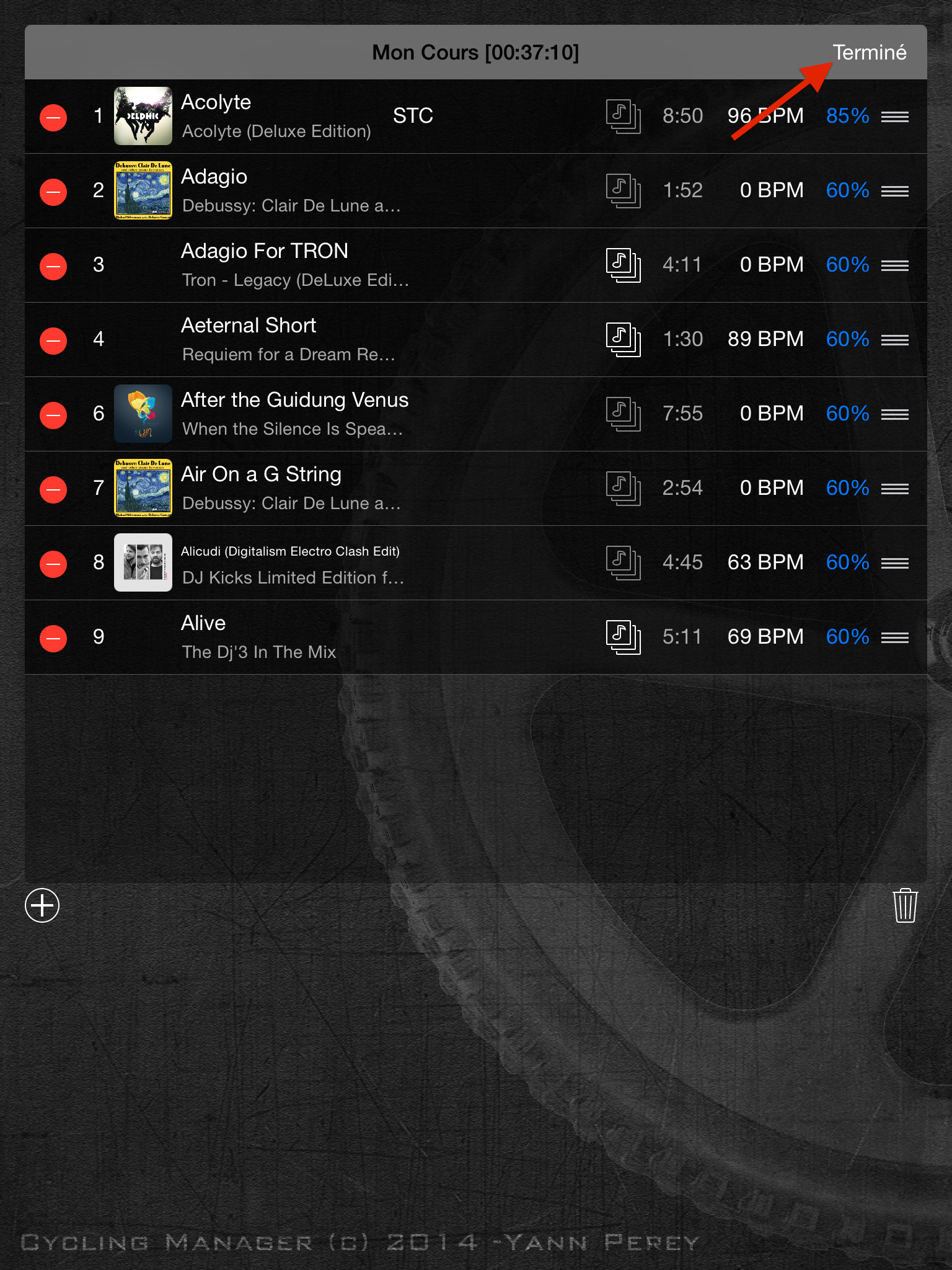Viewport: 952px width, 1270px height.
Task: Delete Air On a G String
Action: 53,489
